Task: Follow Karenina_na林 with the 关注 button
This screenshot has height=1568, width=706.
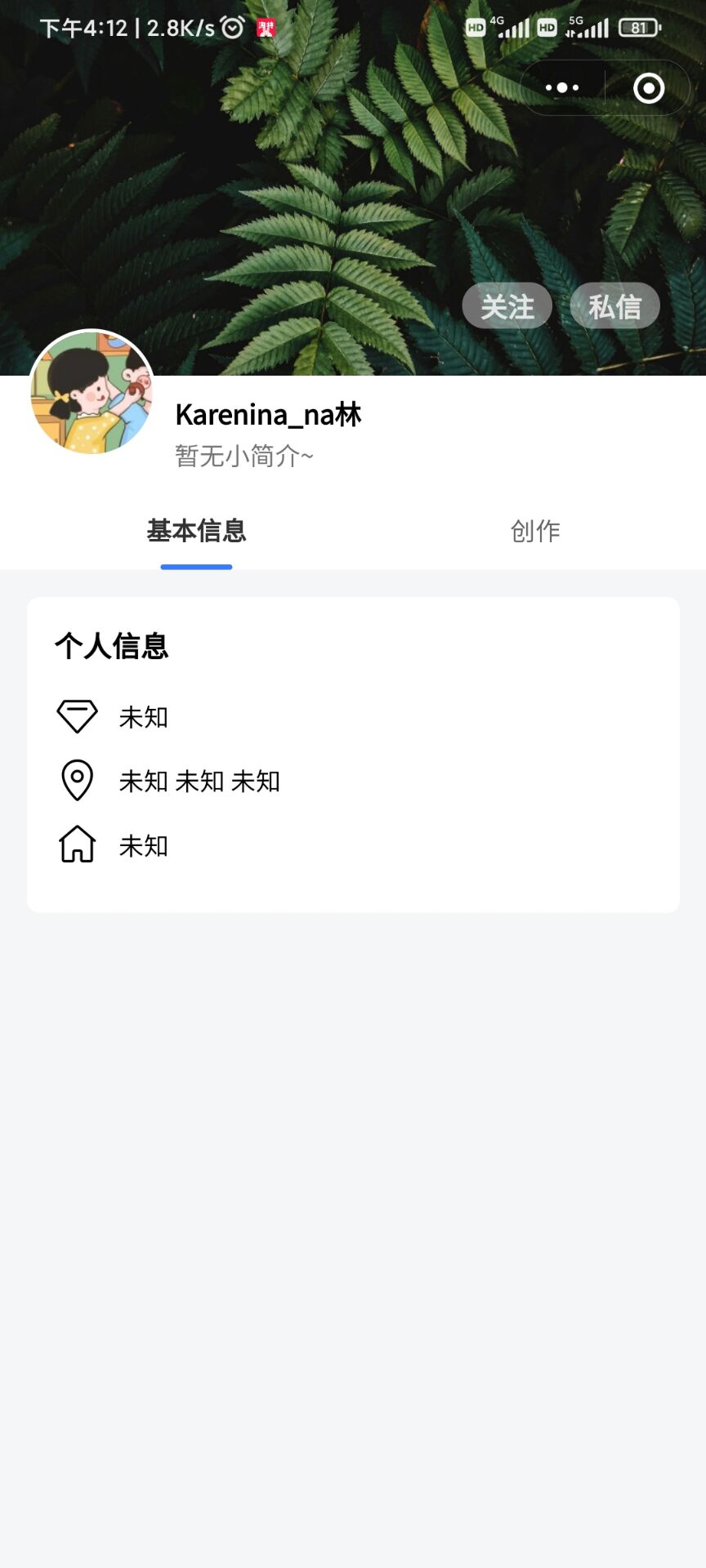Action: click(507, 306)
